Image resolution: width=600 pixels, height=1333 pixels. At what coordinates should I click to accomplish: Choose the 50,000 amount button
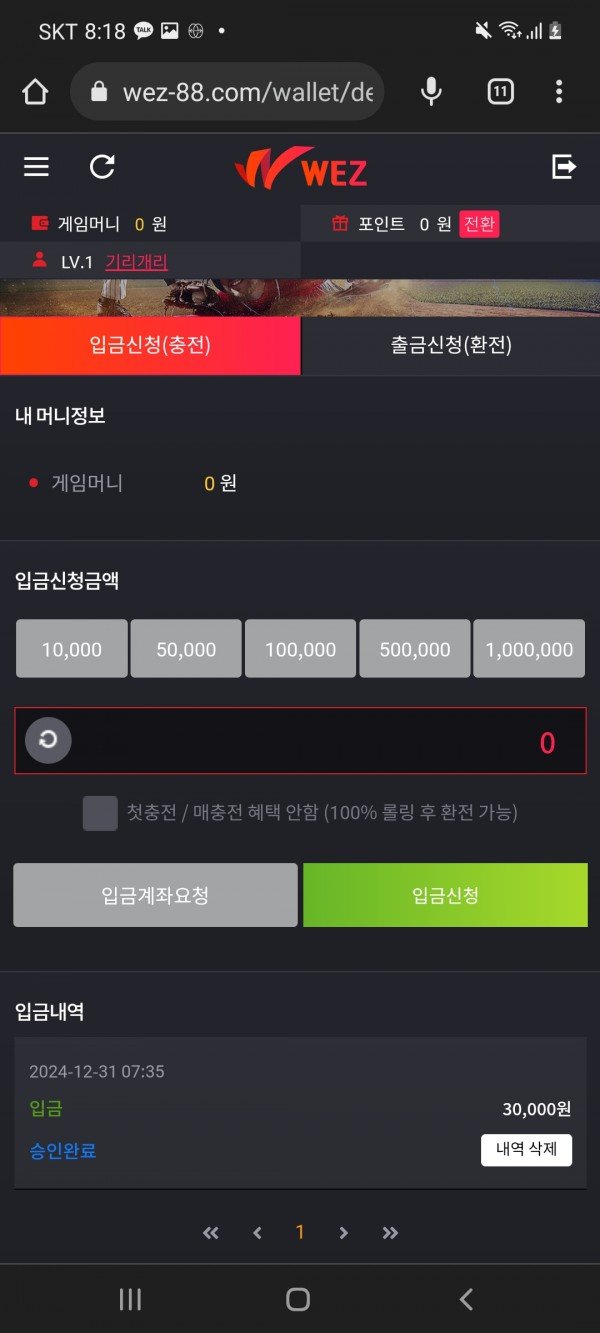tap(186, 649)
